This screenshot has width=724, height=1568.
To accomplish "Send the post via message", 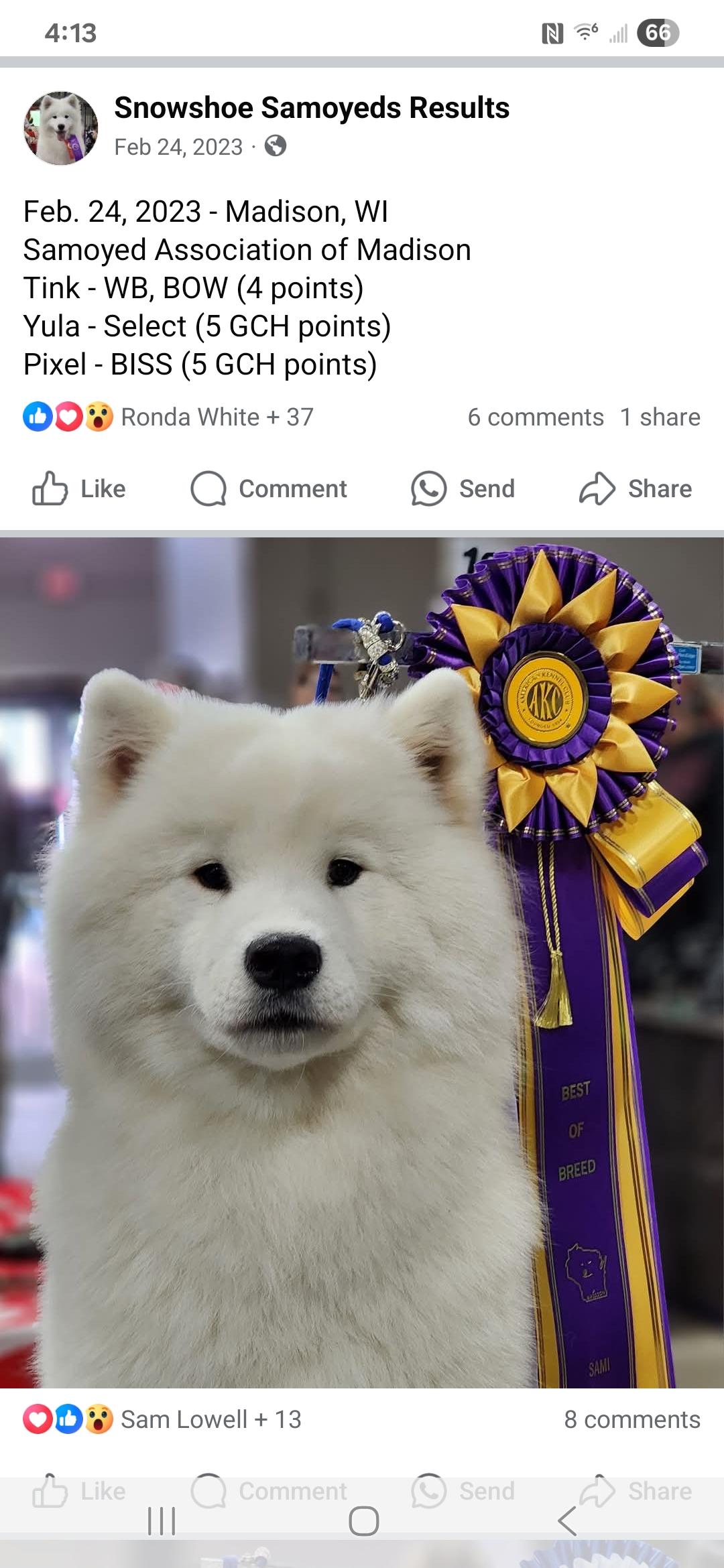I will tap(463, 488).
